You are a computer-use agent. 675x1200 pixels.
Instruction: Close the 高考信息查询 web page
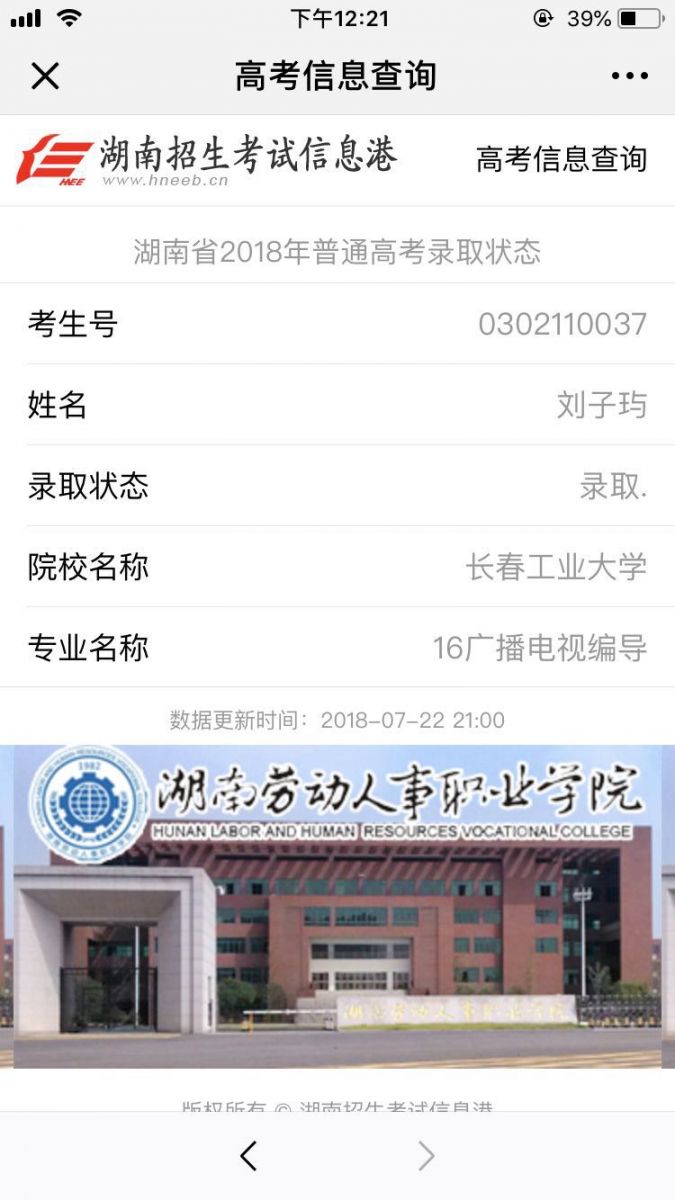(x=45, y=76)
